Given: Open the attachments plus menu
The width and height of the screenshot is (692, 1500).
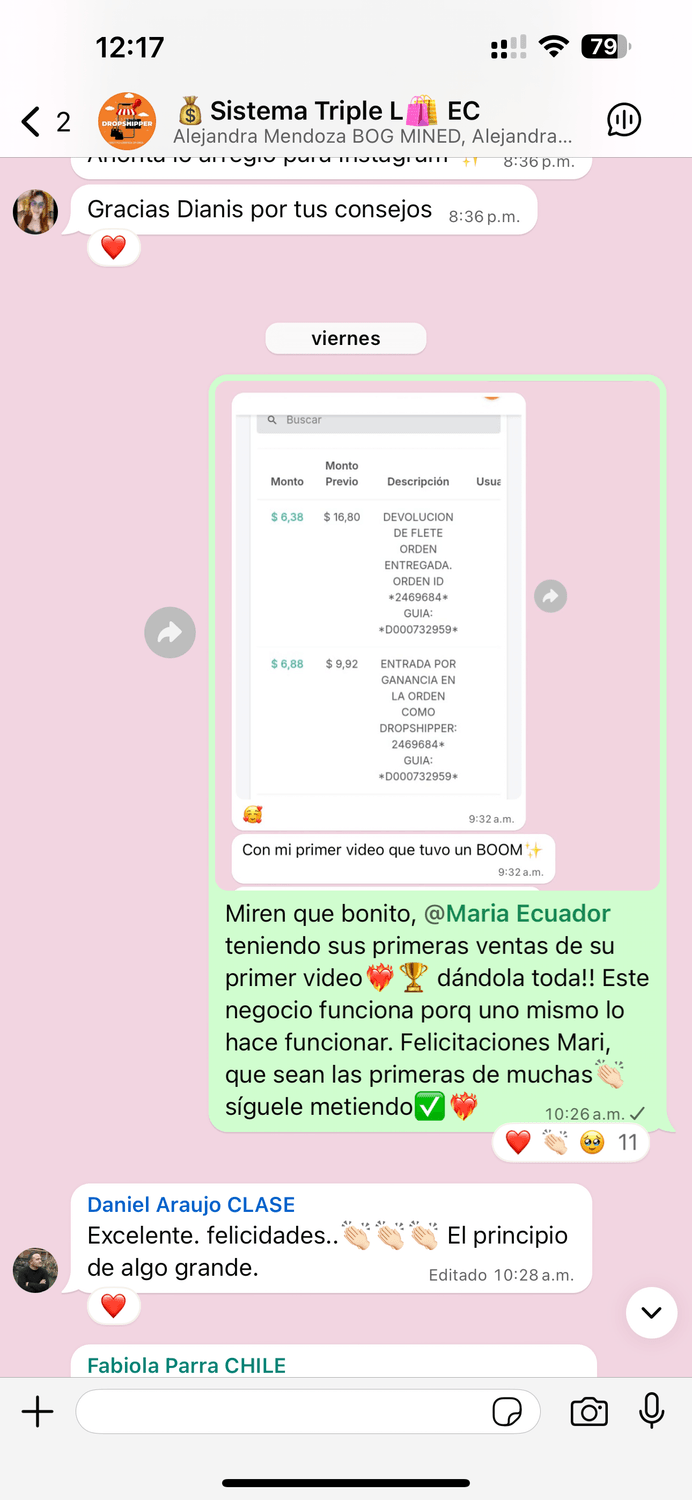Looking at the screenshot, I should point(37,1412).
